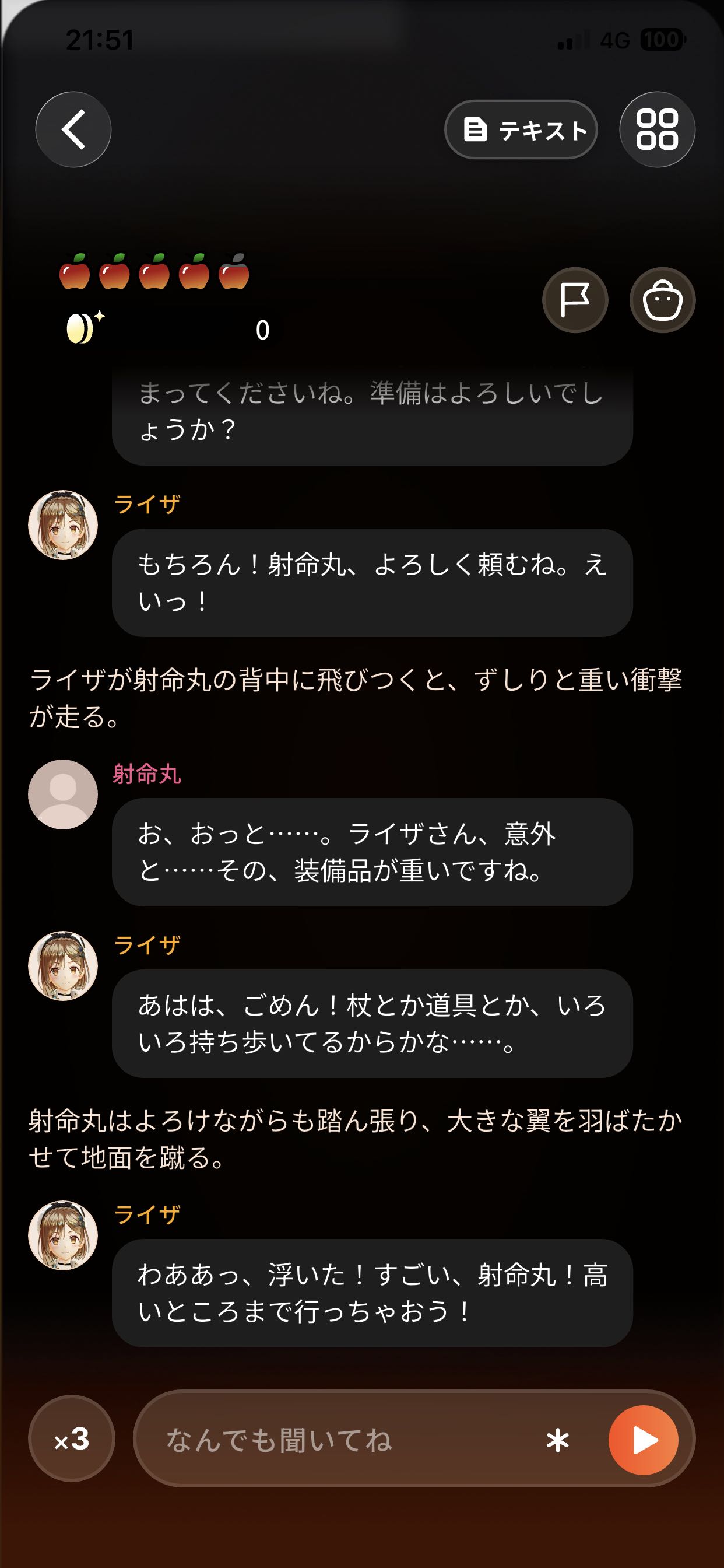Open the shopping bag icon
This screenshot has height=1568, width=724.
(x=663, y=300)
